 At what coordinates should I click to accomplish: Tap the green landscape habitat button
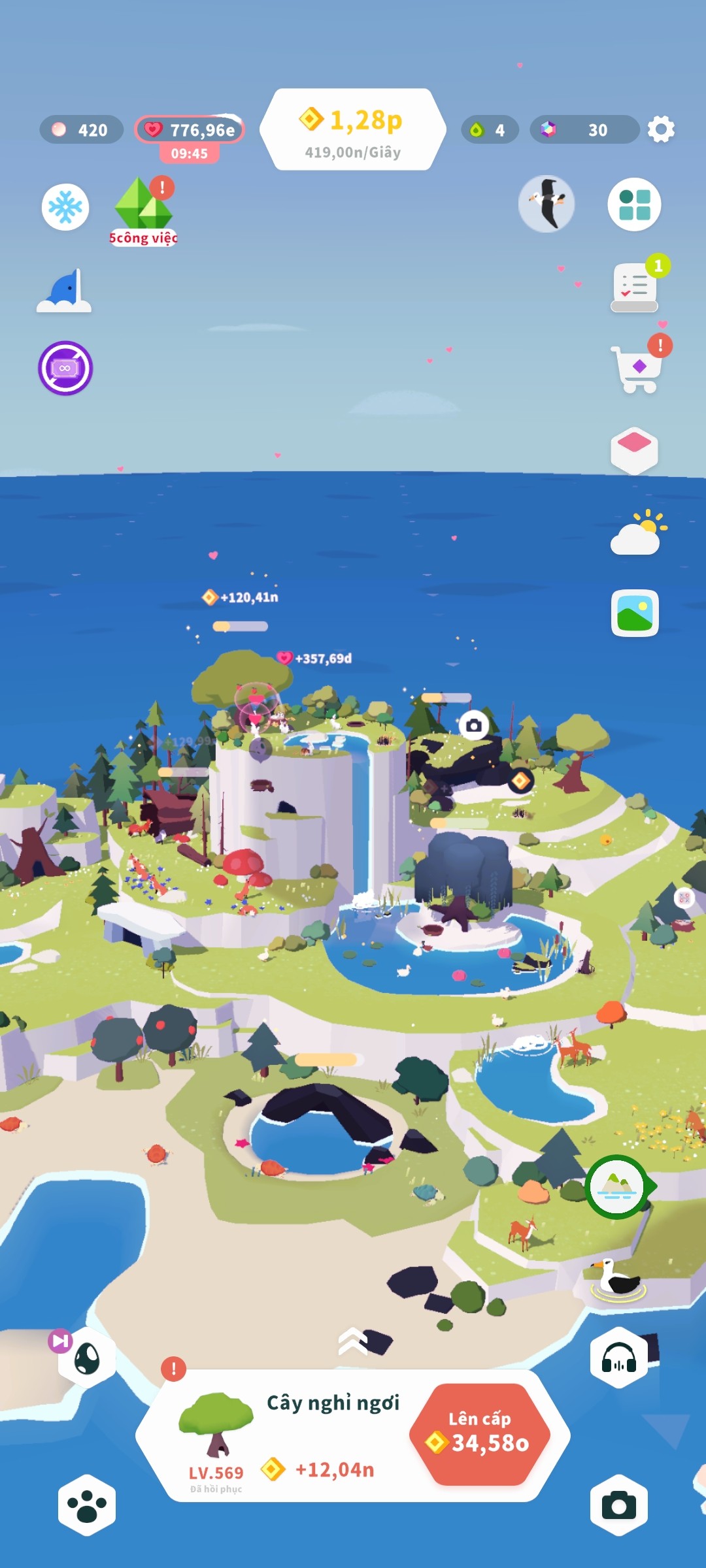pyautogui.click(x=617, y=1186)
